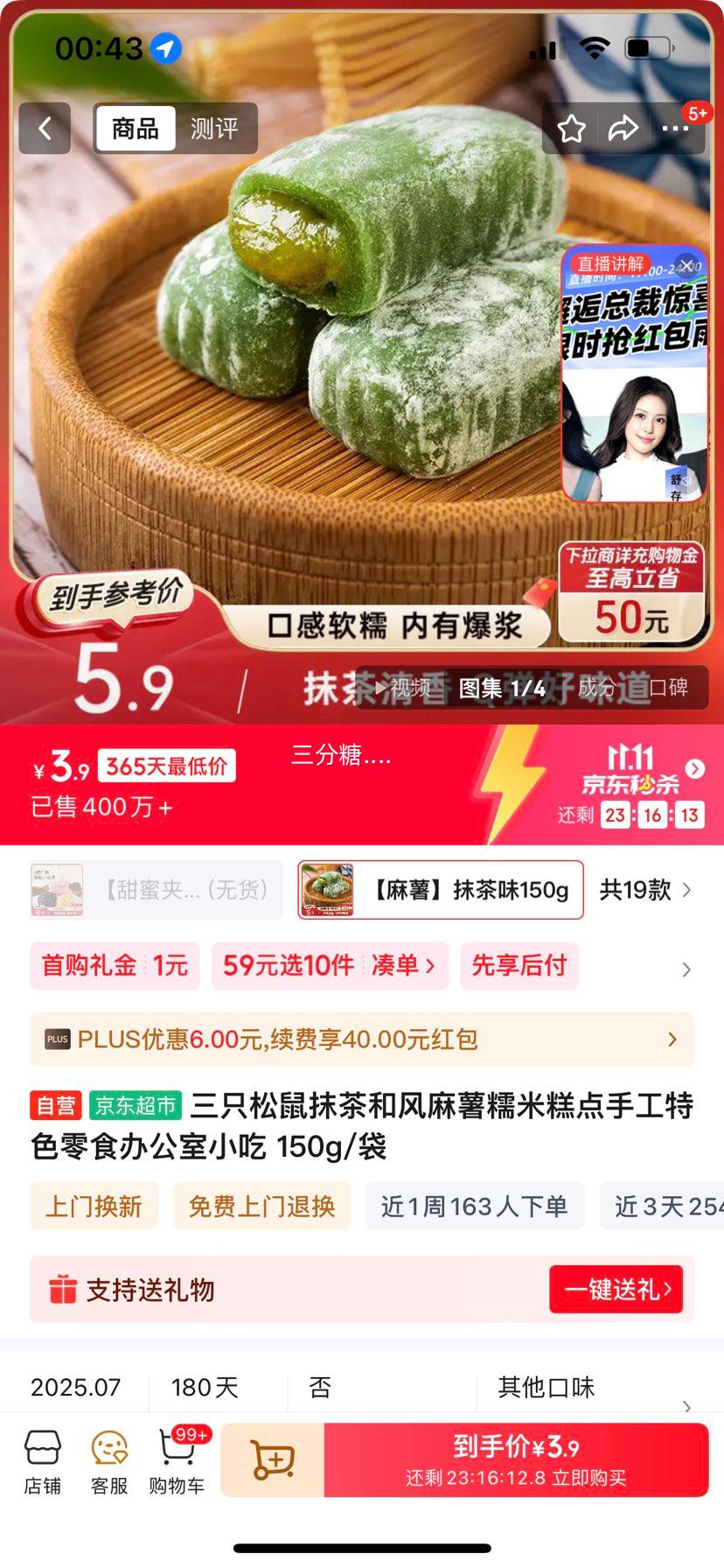Screen dimensions: 724x1568
Task: Jump to the 口碑 image section
Action: [x=669, y=689]
